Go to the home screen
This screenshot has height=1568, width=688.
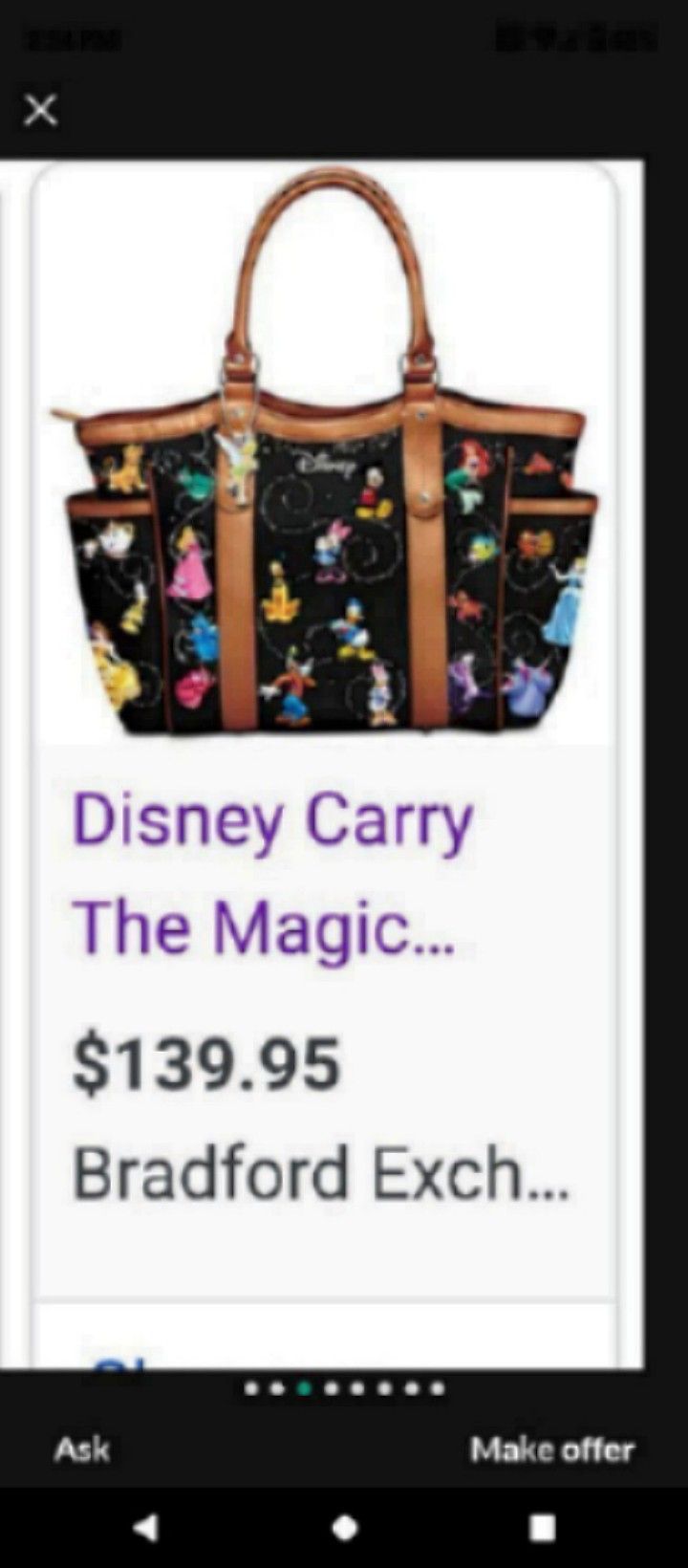click(345, 1527)
